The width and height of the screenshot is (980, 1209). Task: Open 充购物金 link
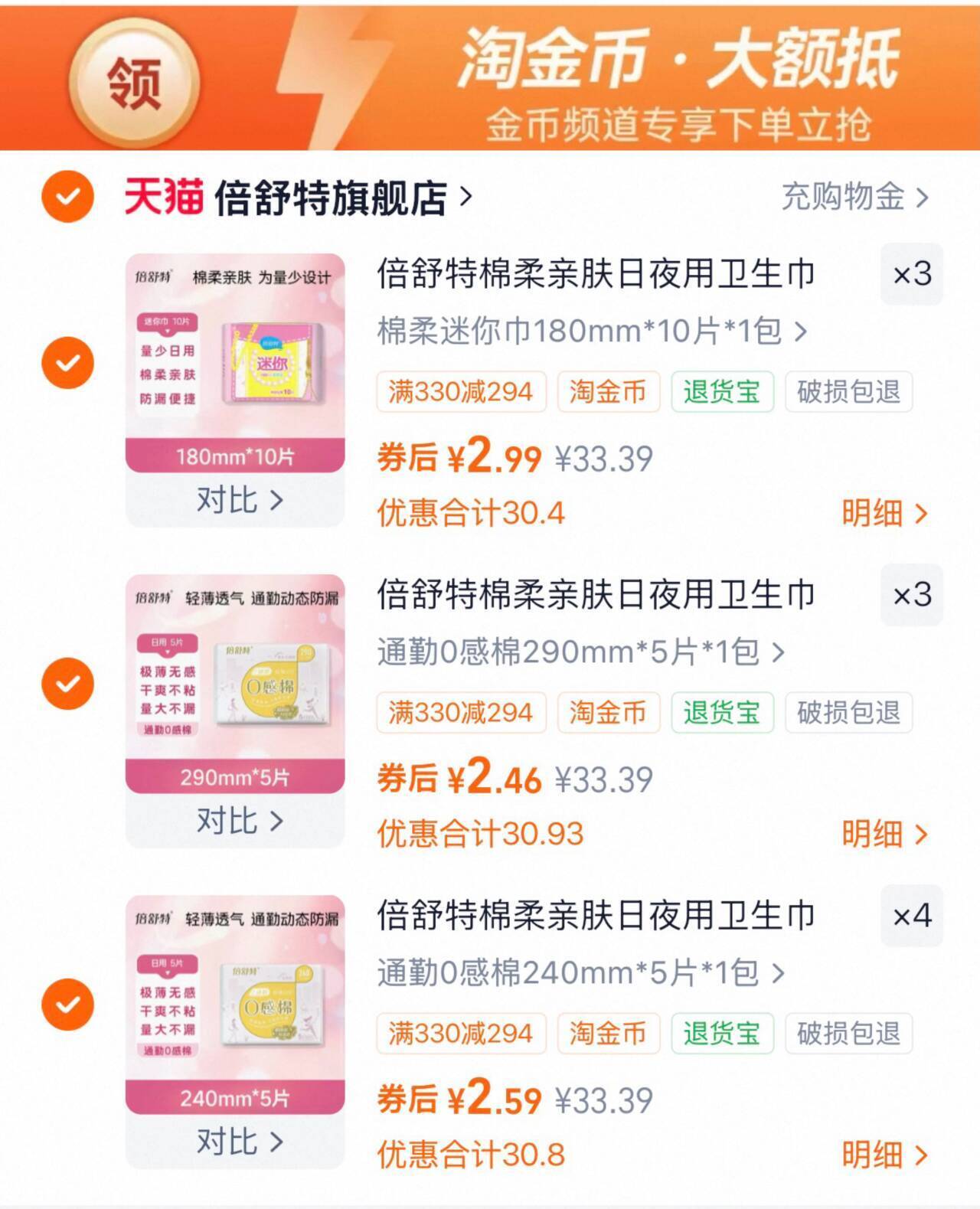(x=854, y=198)
